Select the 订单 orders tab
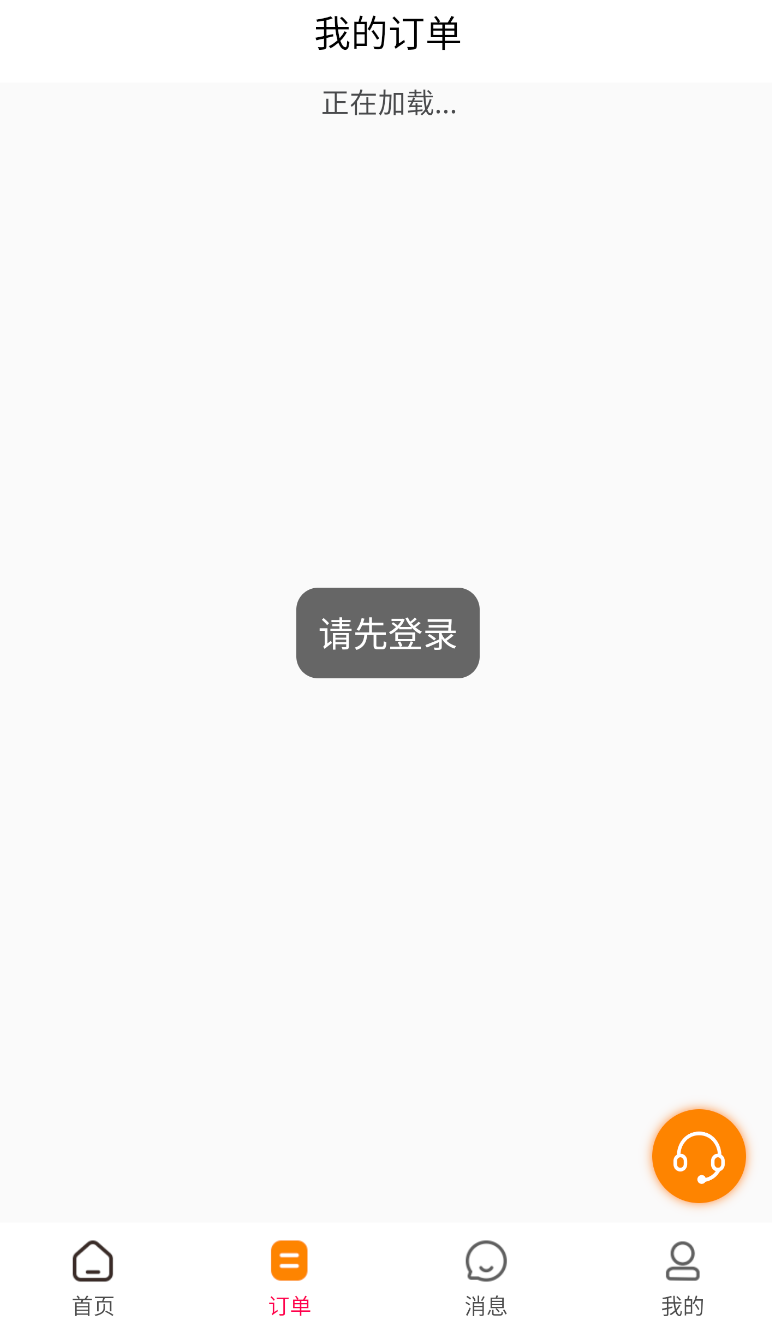772x1323 pixels. coord(289,1277)
